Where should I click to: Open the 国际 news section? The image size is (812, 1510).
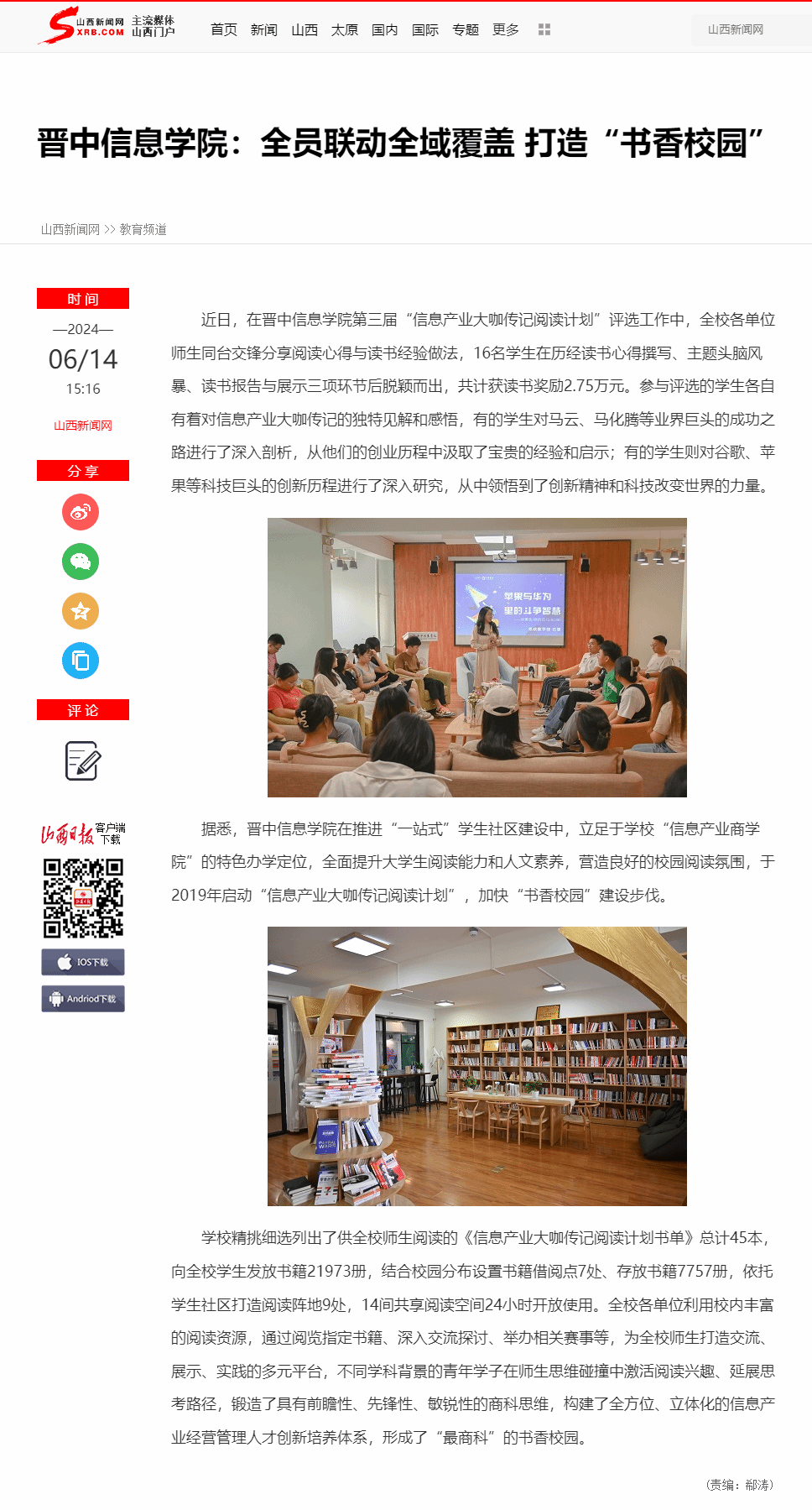coord(425,29)
